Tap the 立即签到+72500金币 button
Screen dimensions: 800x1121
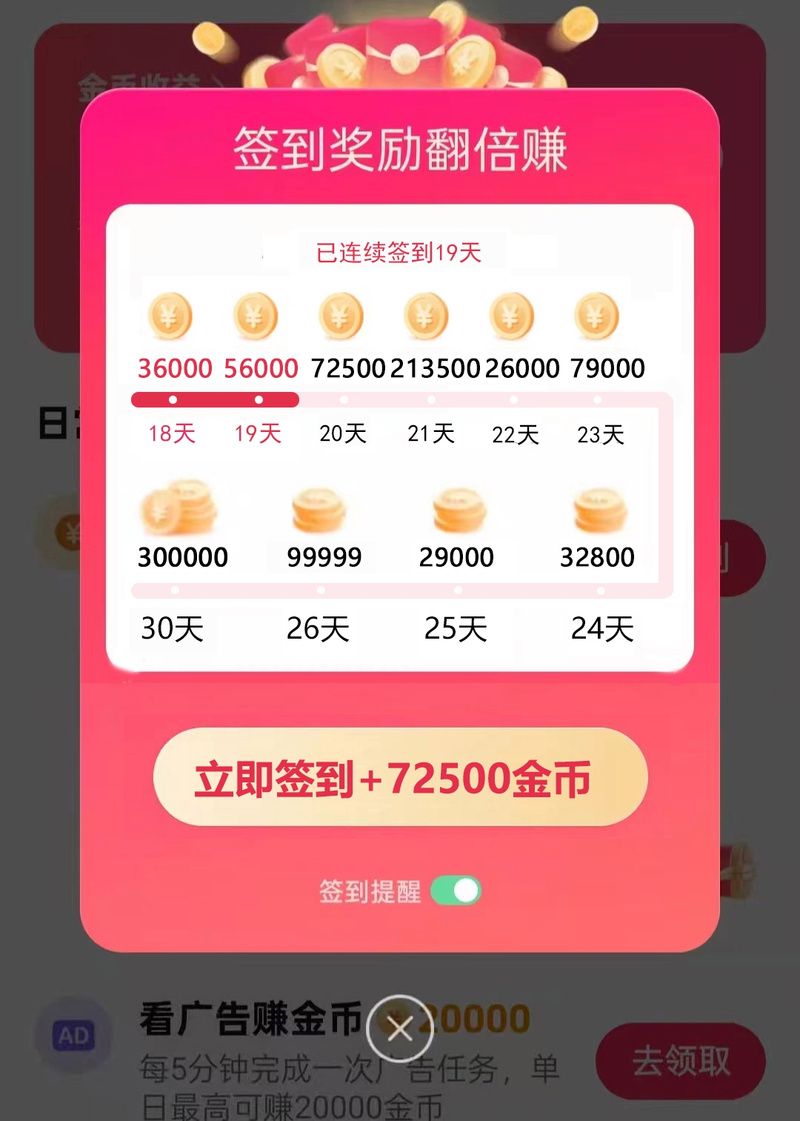pyautogui.click(x=400, y=778)
